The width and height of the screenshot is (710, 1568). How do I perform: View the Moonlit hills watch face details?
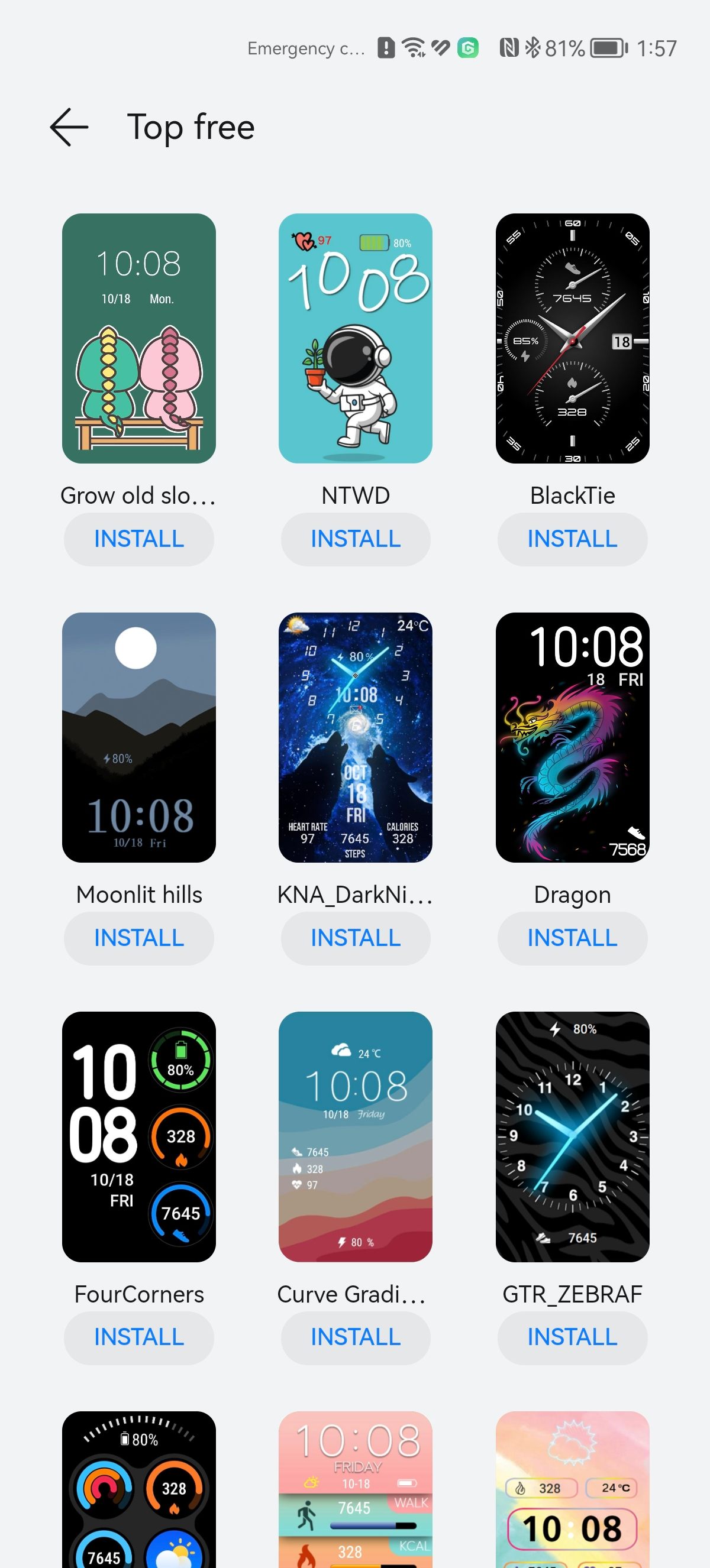pos(139,737)
